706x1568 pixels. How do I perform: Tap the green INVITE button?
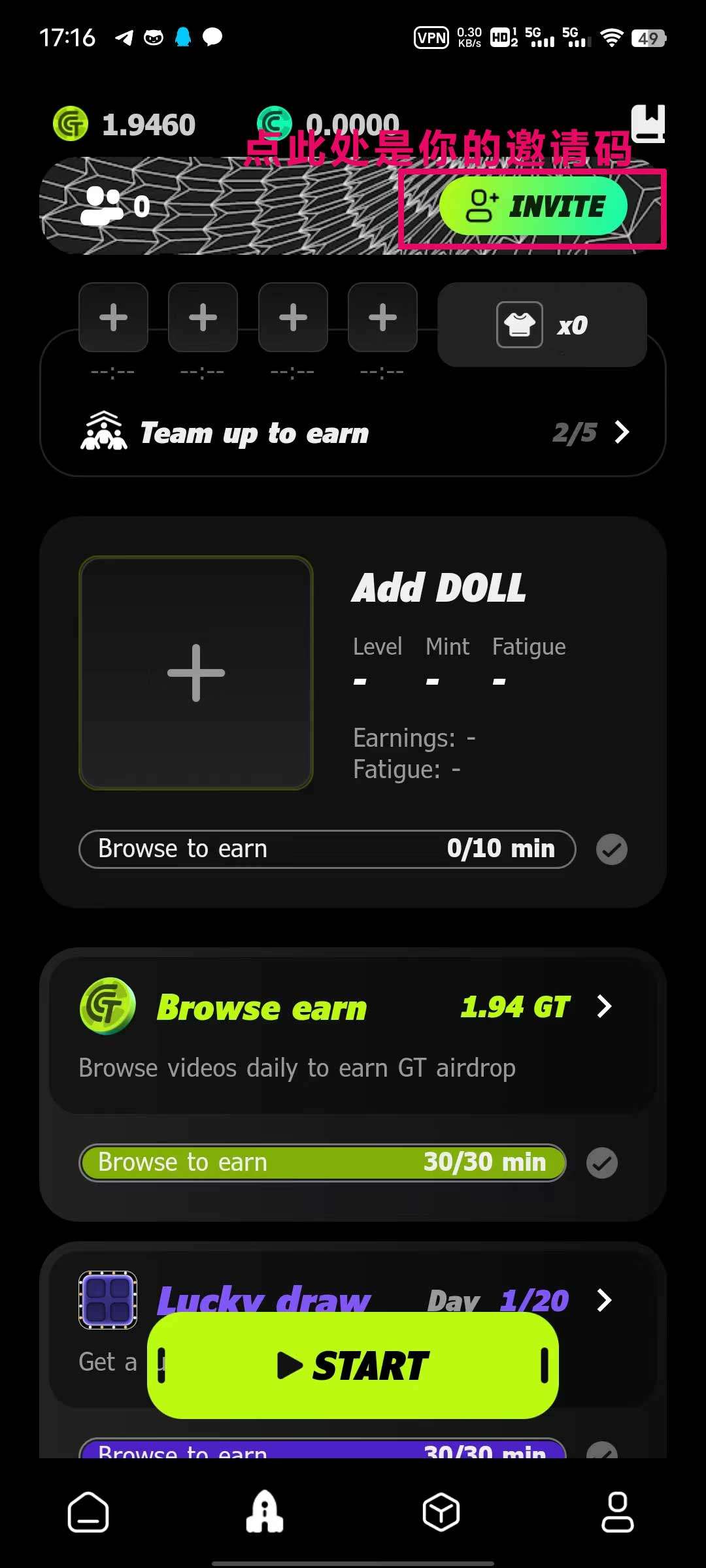click(533, 206)
